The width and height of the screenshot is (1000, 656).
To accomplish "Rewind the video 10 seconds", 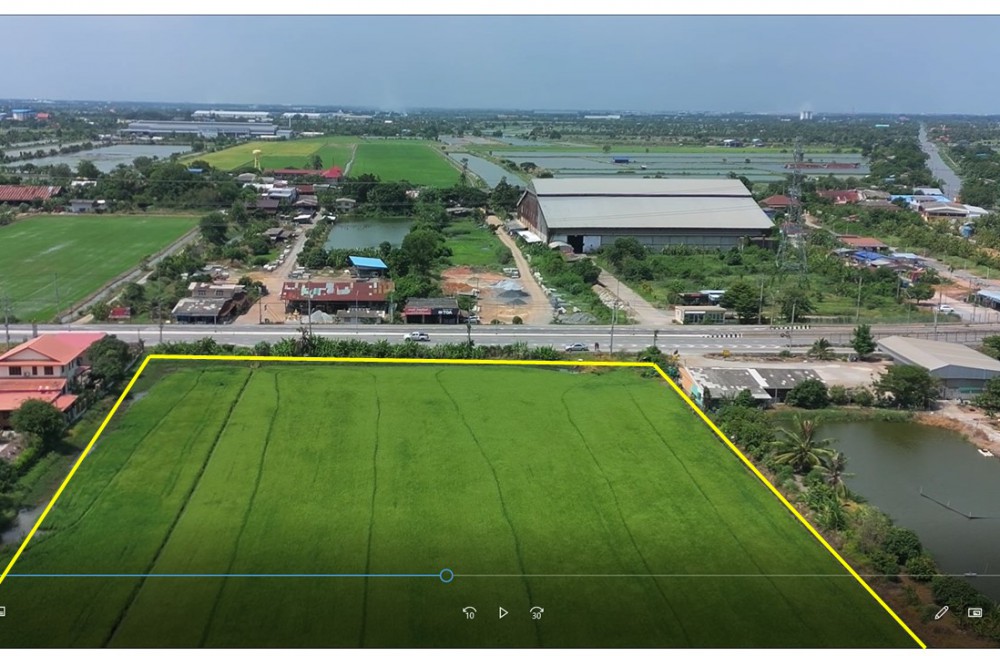I will (469, 612).
